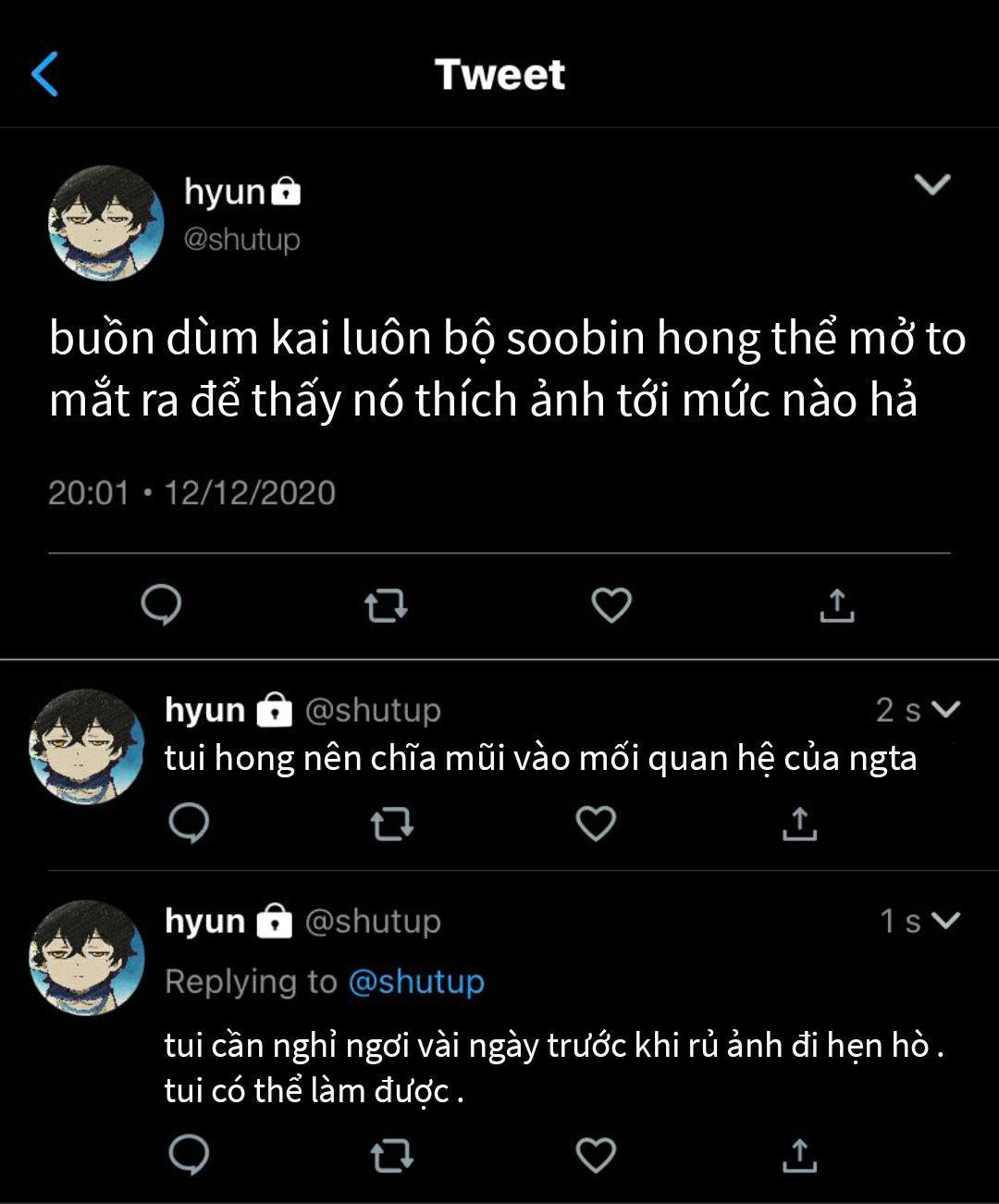The height and width of the screenshot is (1204, 999).
Task: Share the 'tui cần nghỉ ngơi' tweet
Action: pos(799,1155)
